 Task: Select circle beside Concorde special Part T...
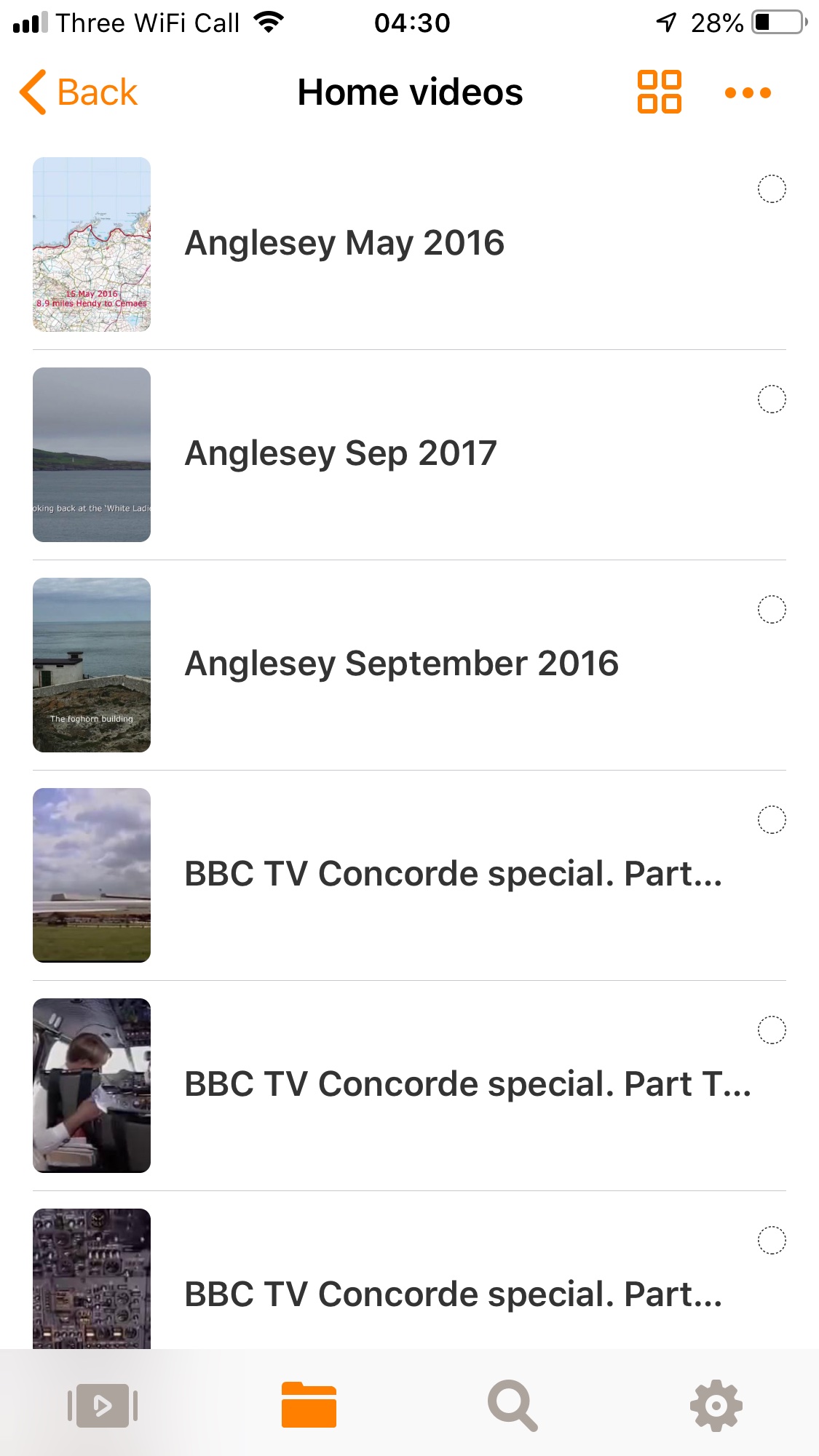772,1030
